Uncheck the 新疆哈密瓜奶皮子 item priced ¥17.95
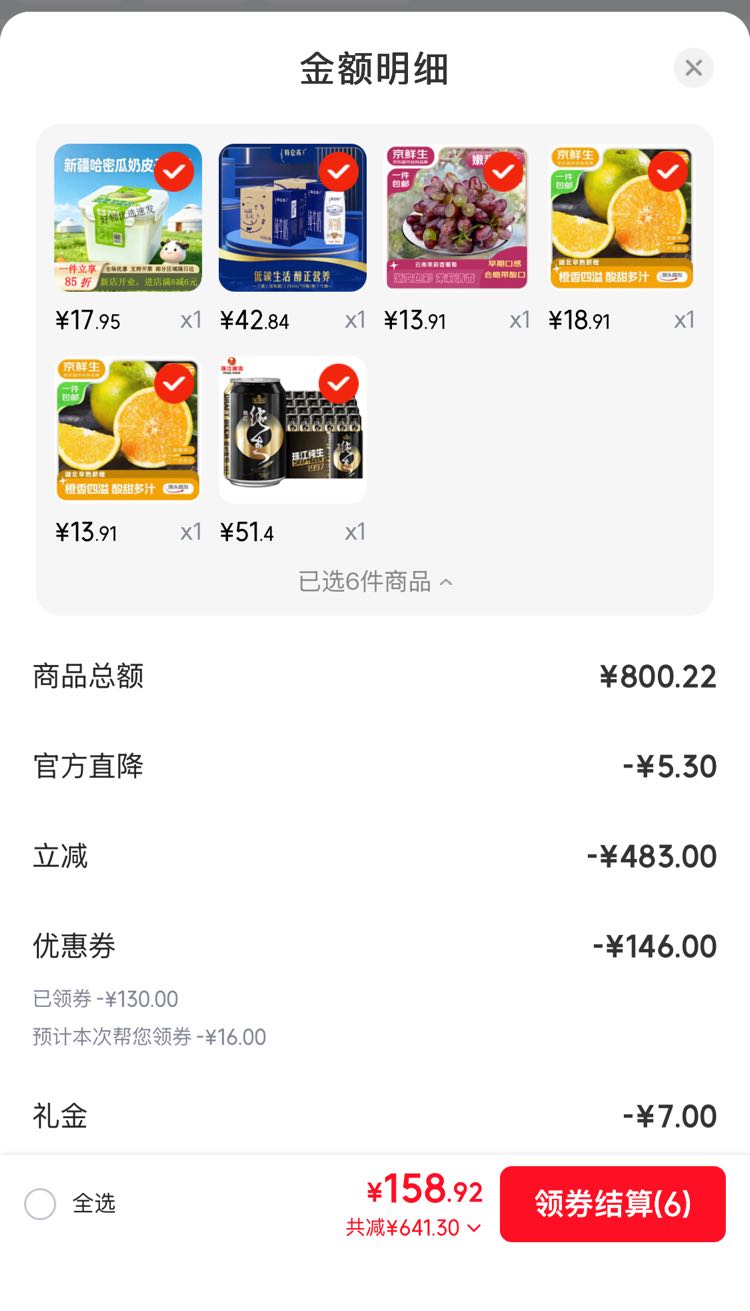The width and height of the screenshot is (750, 1311). point(174,172)
